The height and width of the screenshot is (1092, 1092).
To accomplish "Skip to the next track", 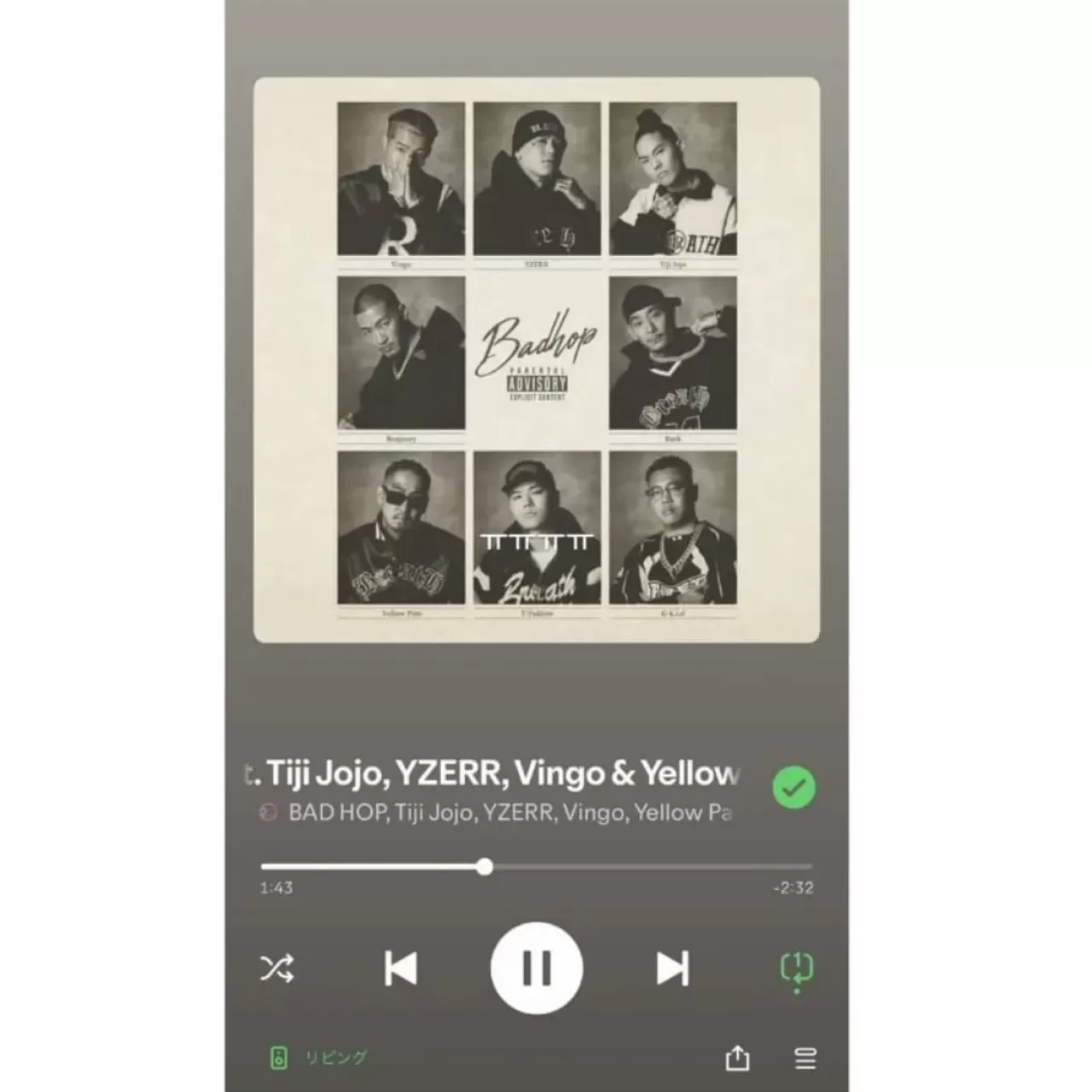I will tap(672, 968).
